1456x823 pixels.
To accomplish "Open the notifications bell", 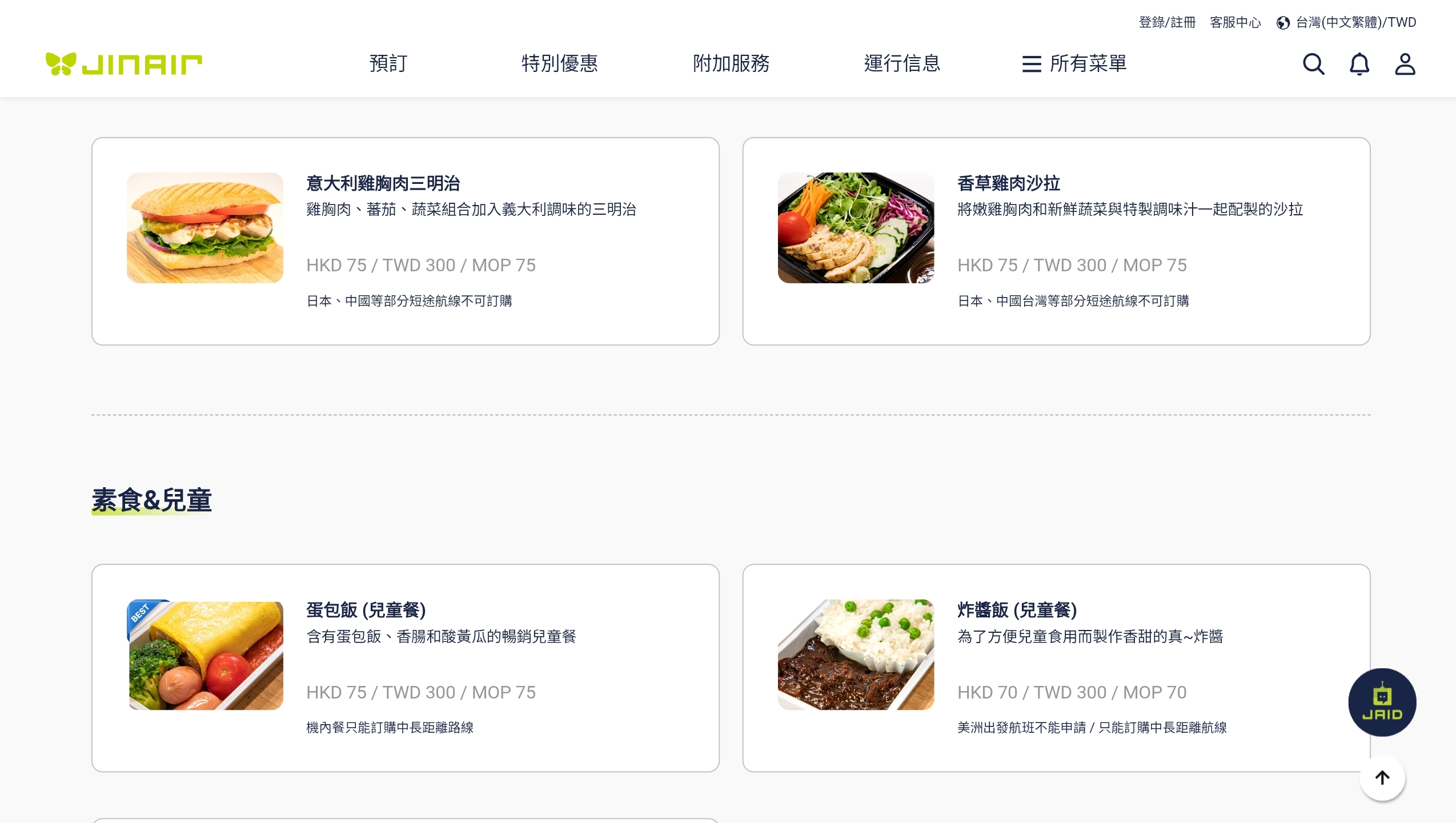I will click(x=1359, y=64).
